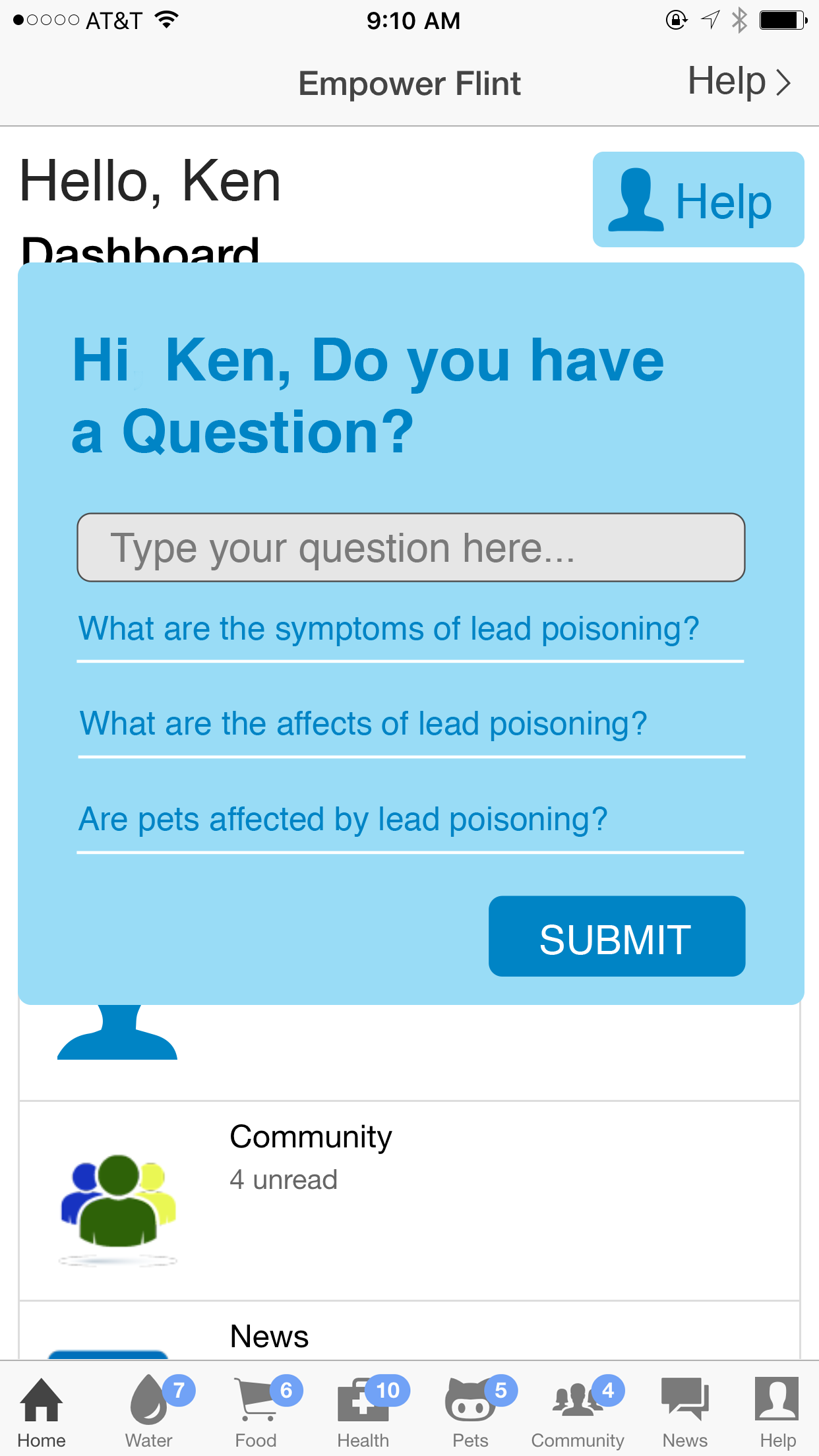Screen dimensions: 819x1456
Task: Switch to the Food tab
Action: tap(256, 1411)
